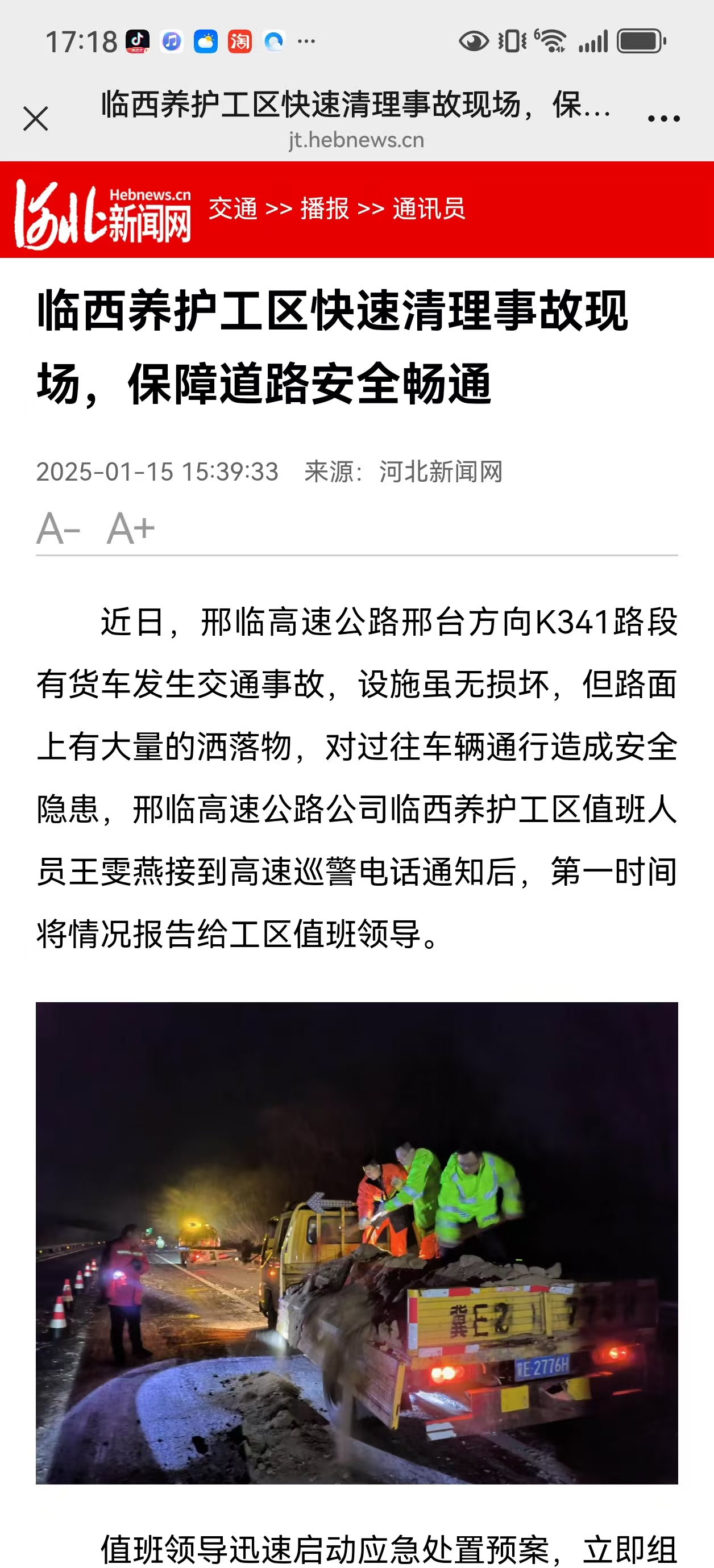
Task: Close the in-app browser page
Action: tap(35, 119)
